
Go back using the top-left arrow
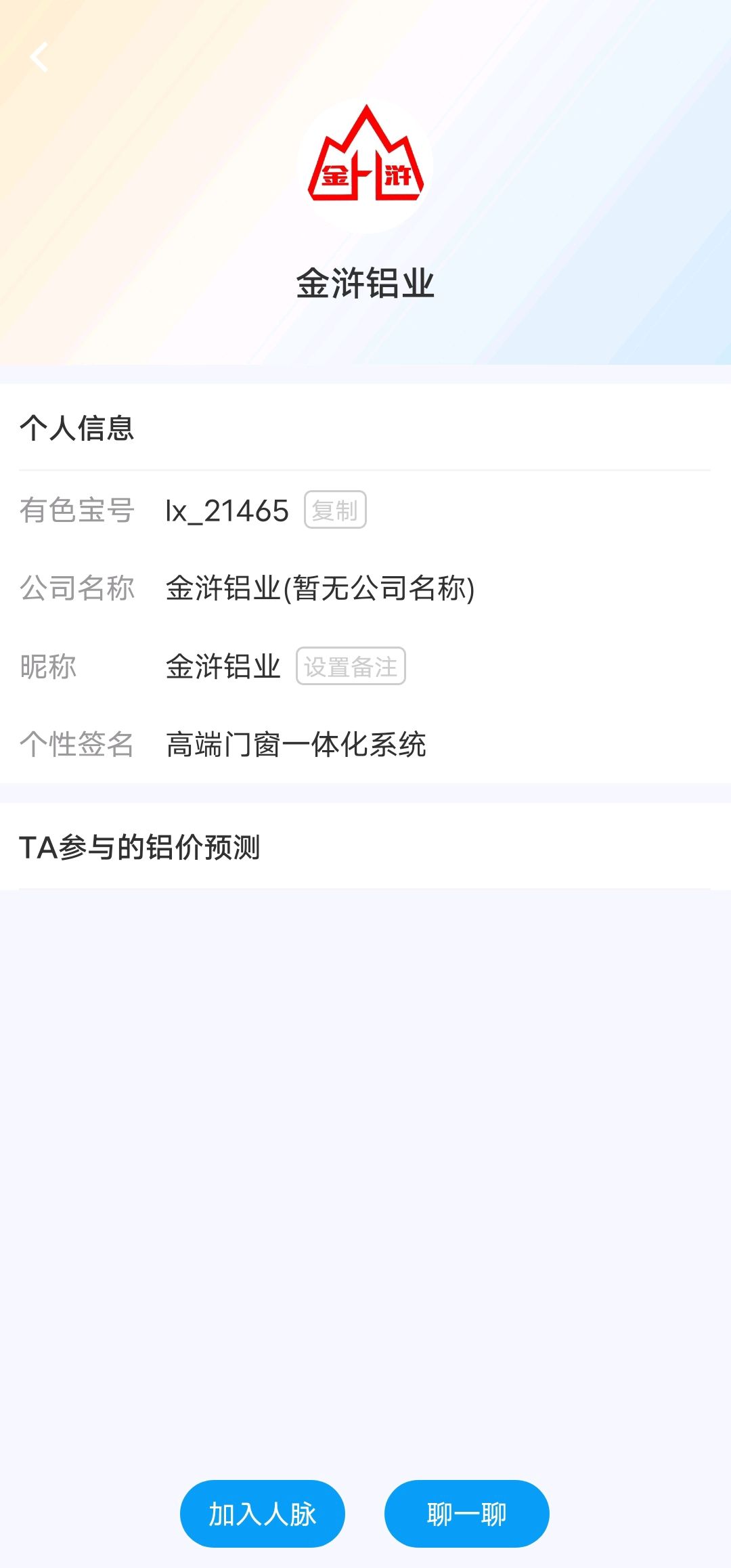click(x=39, y=57)
